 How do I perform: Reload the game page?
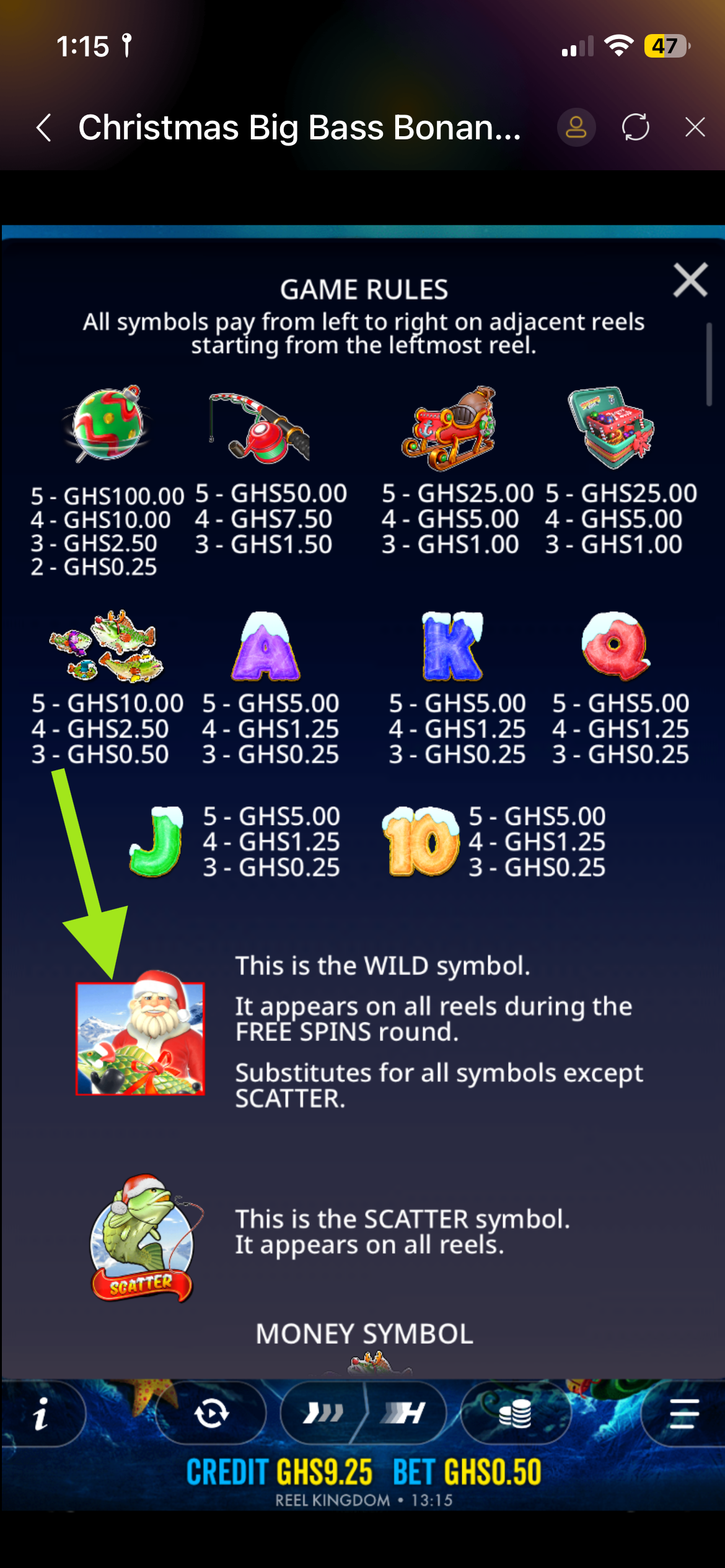click(x=636, y=128)
